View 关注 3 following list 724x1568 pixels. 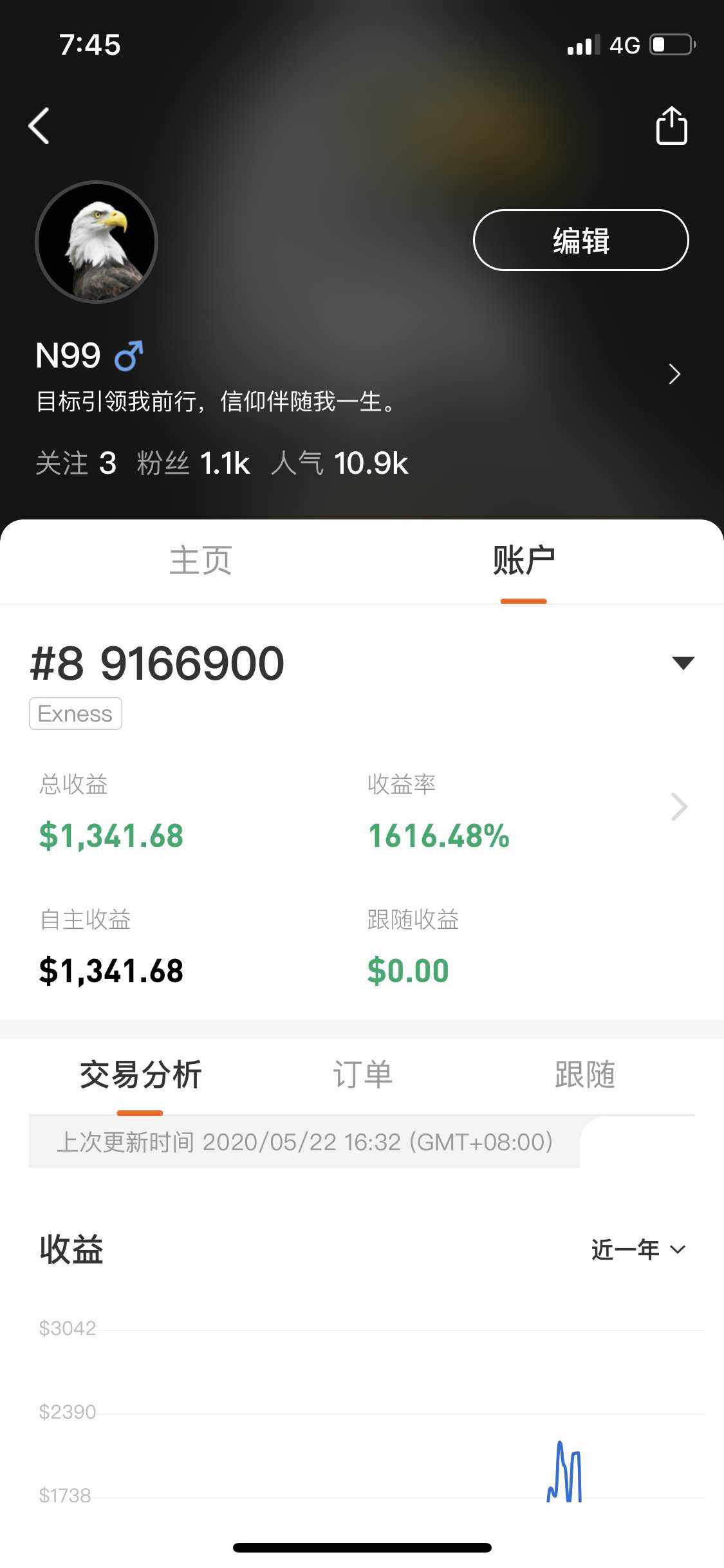coord(76,463)
